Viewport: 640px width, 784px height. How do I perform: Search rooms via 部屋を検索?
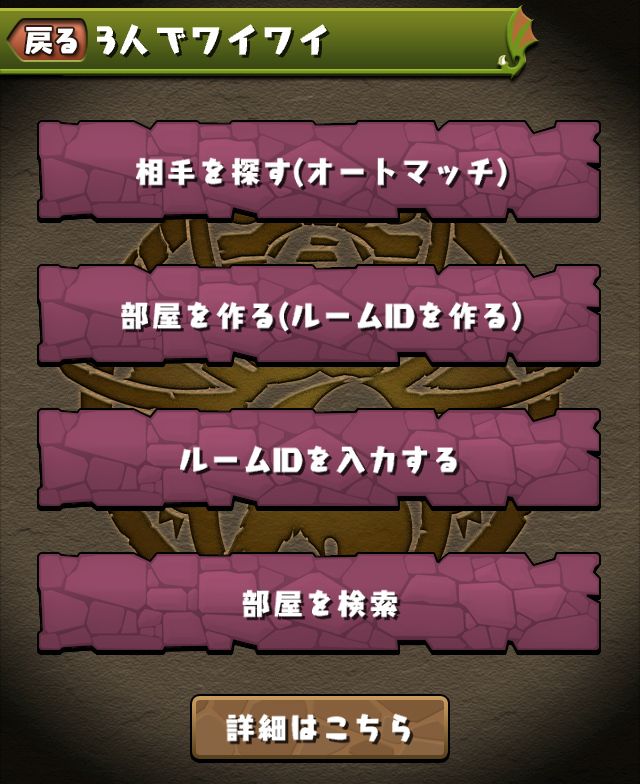(320, 604)
